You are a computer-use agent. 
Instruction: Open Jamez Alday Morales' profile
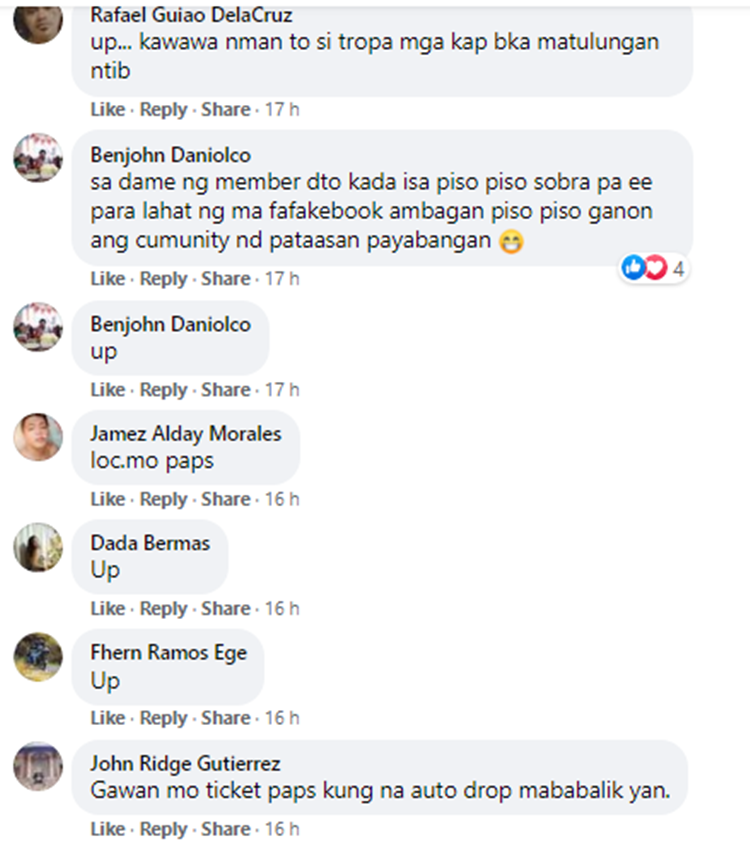[x=185, y=433]
